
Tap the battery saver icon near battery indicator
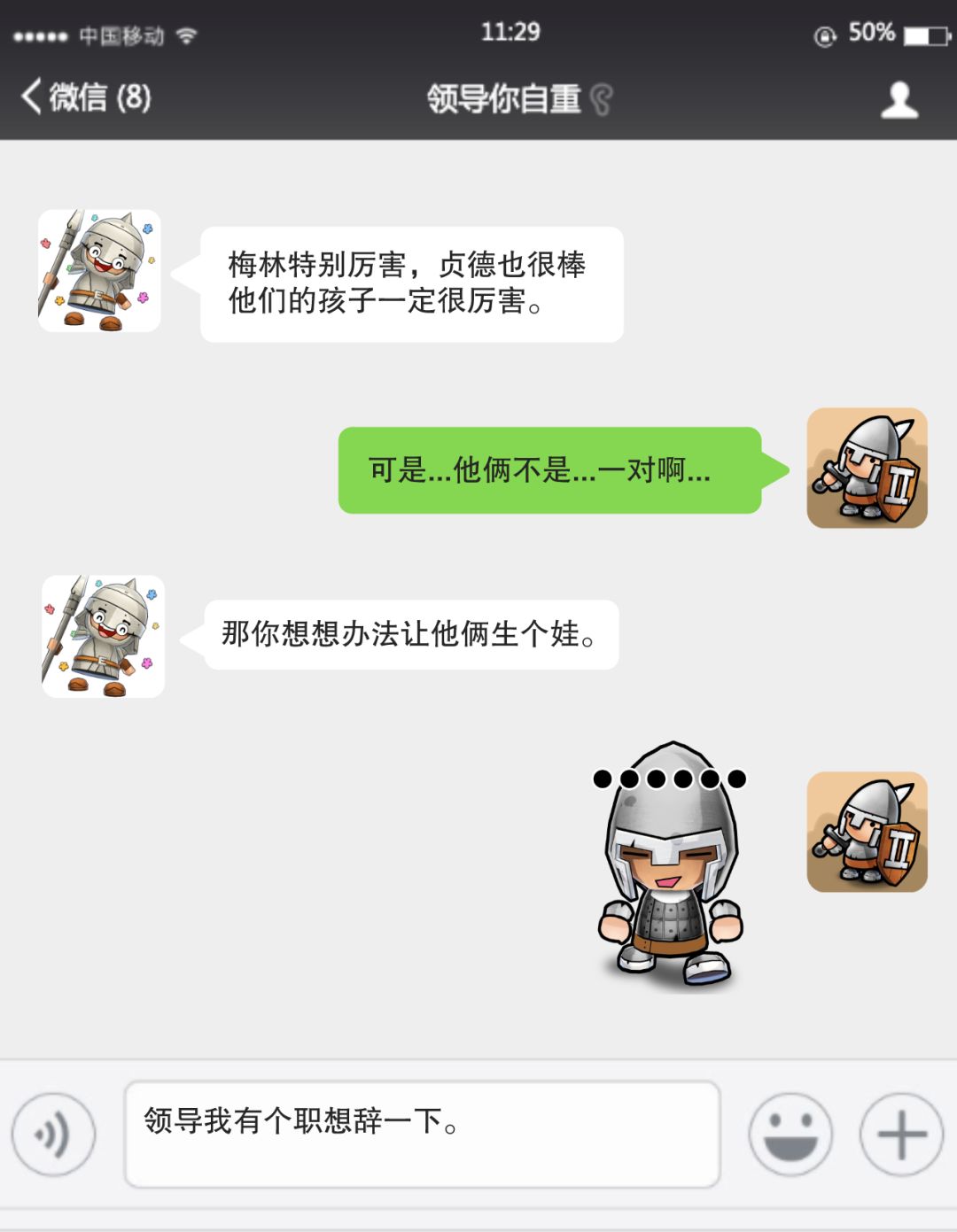[x=826, y=32]
